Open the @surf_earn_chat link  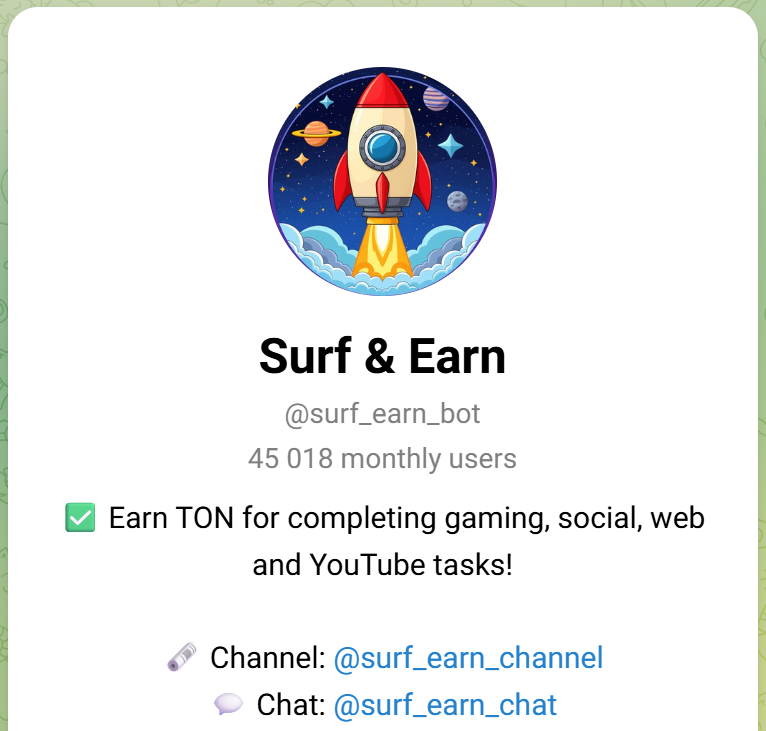pyautogui.click(x=445, y=705)
